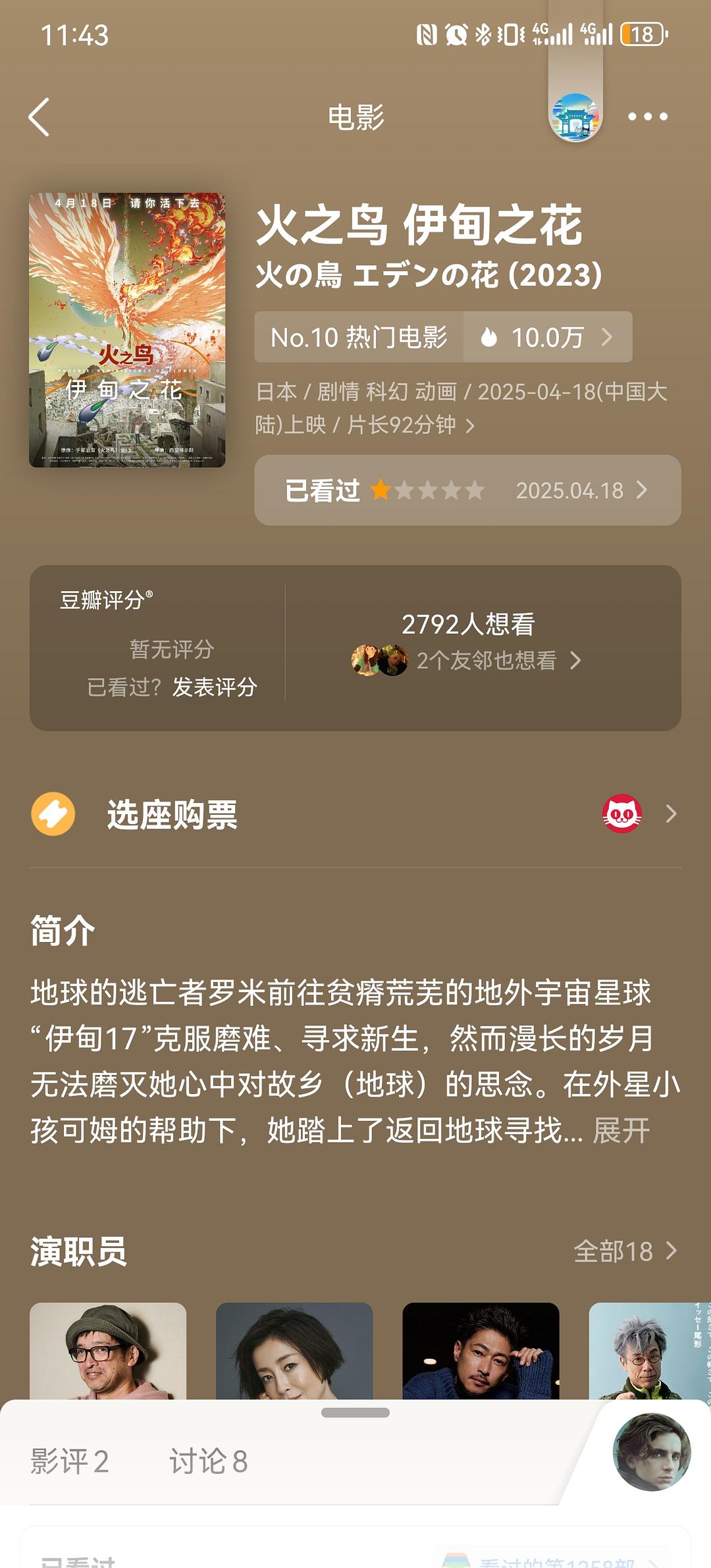
Task: Open the grey-haired cast member with glasses
Action: [x=649, y=1351]
